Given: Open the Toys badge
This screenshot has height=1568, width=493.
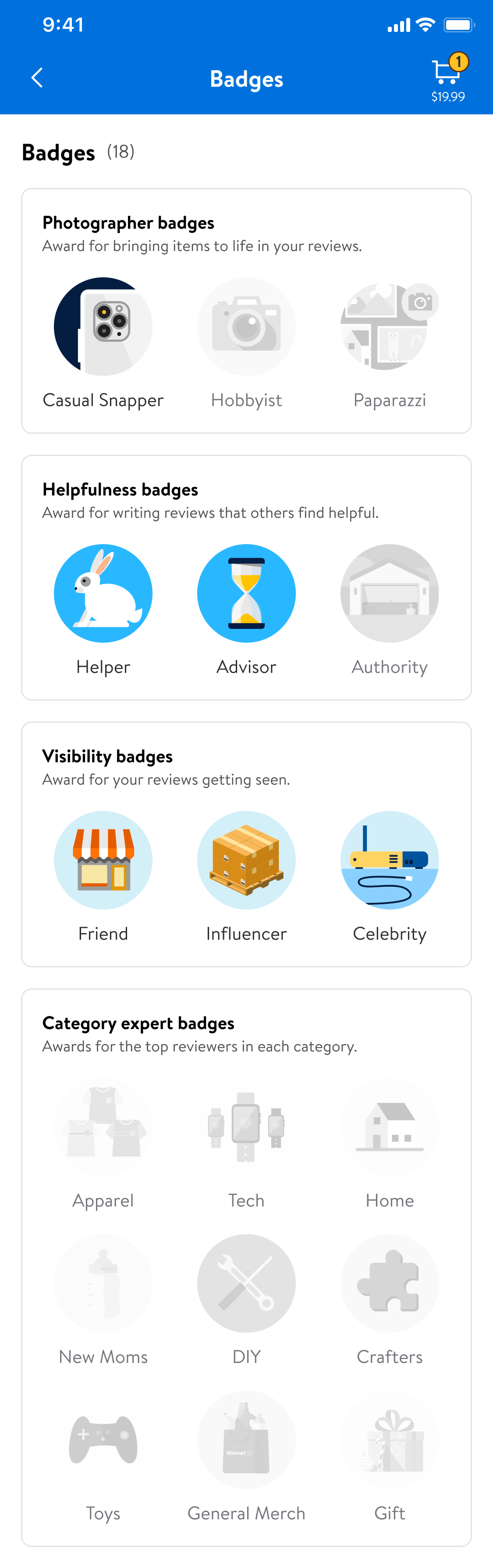Looking at the screenshot, I should (x=103, y=1440).
